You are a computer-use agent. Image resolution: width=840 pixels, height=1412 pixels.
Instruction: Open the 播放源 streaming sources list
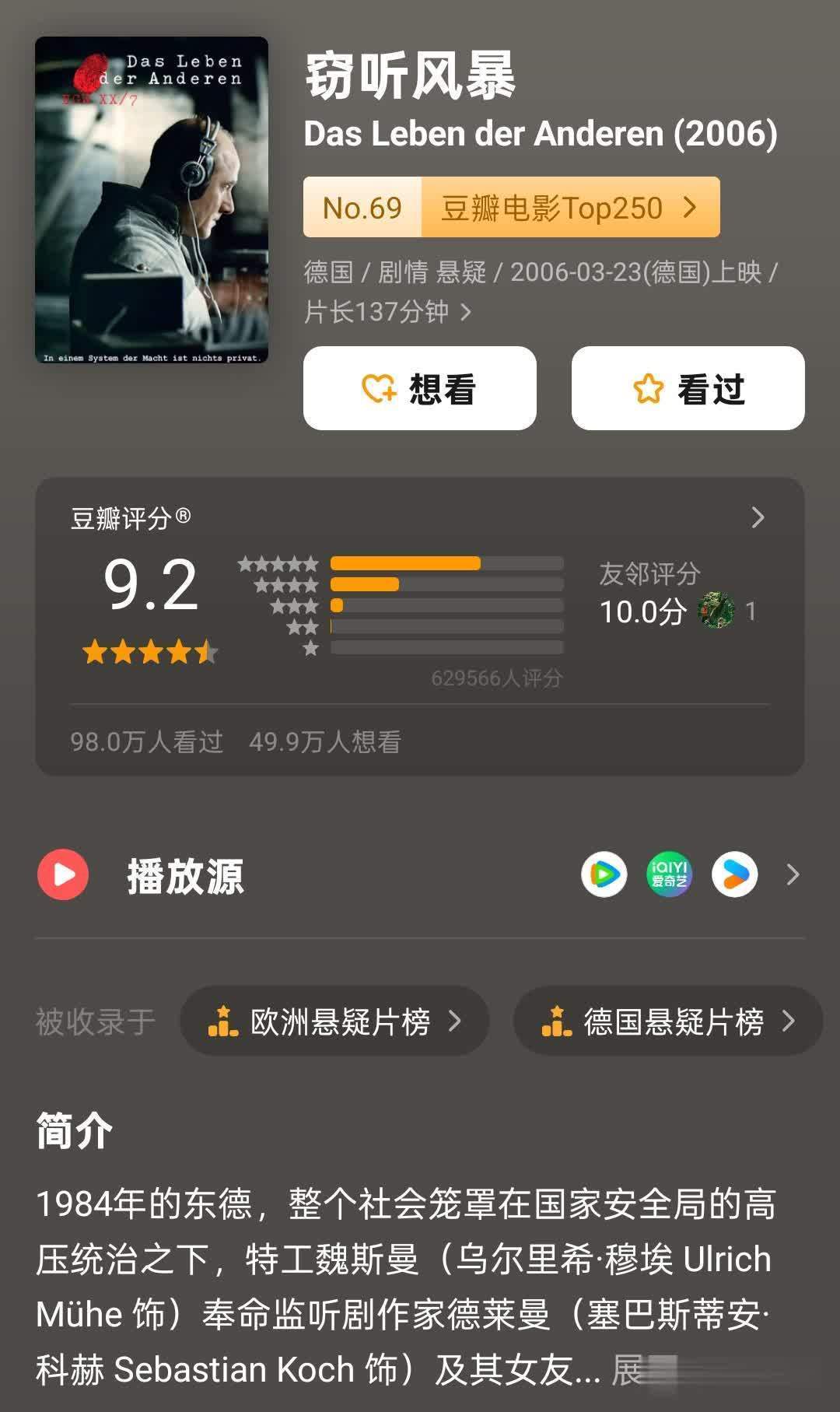pyautogui.click(x=793, y=875)
